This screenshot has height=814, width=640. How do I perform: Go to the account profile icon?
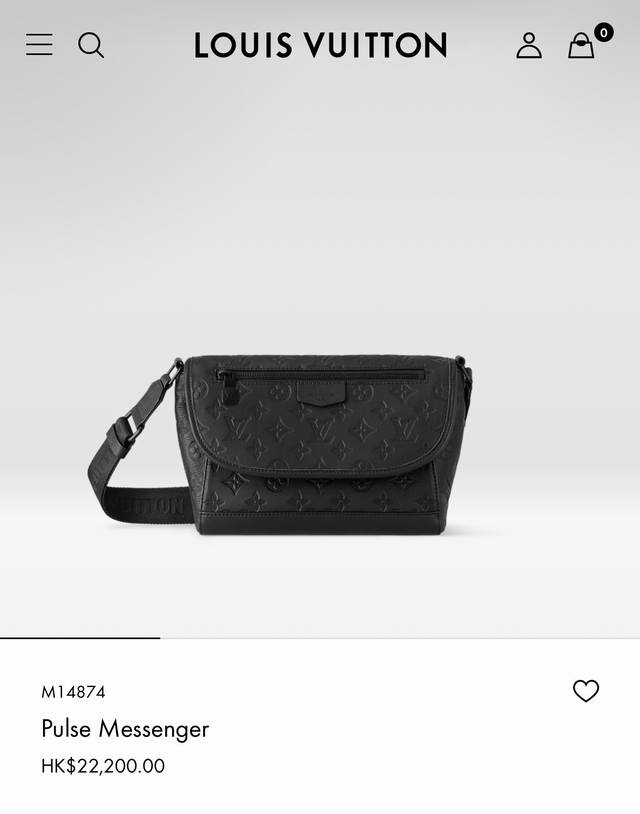point(529,45)
